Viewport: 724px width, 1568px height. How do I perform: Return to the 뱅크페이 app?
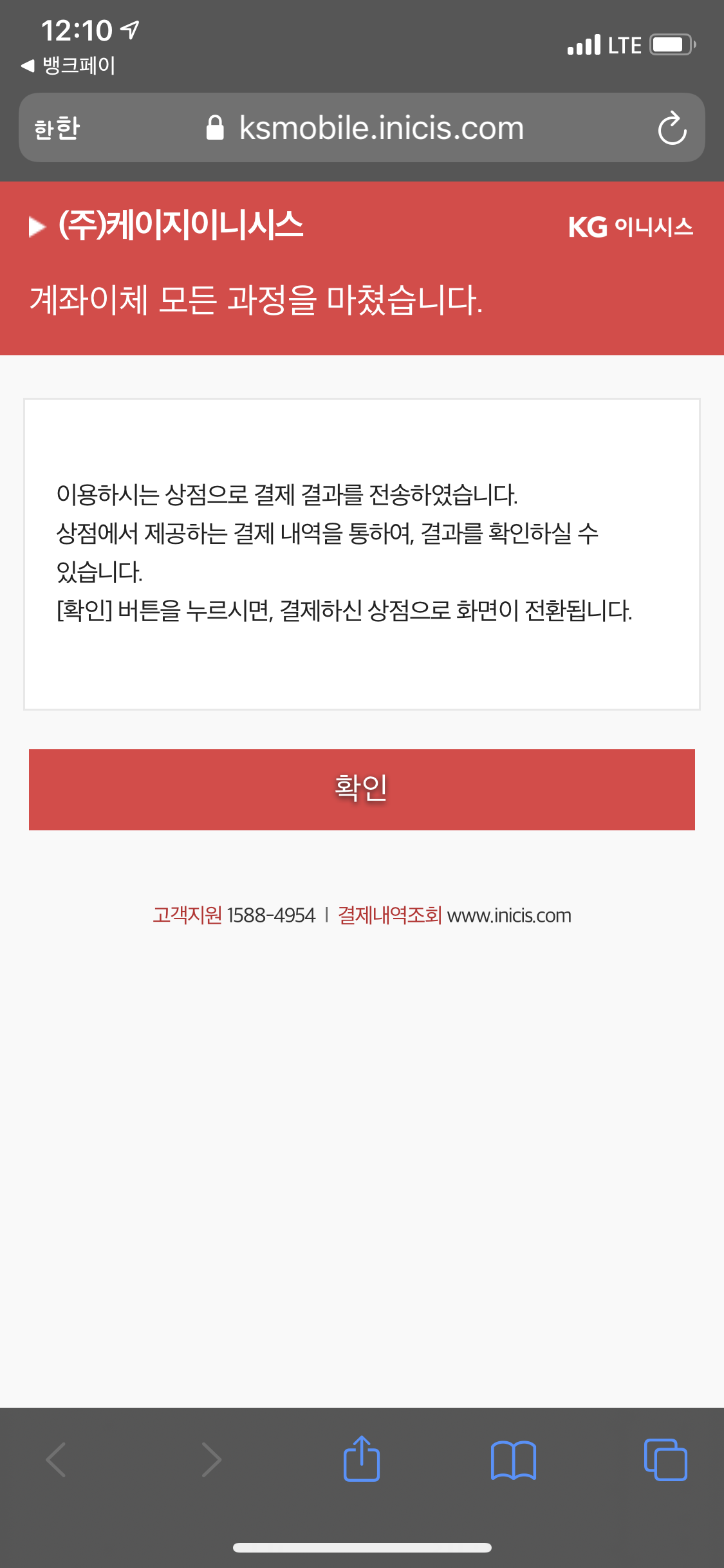point(68,65)
